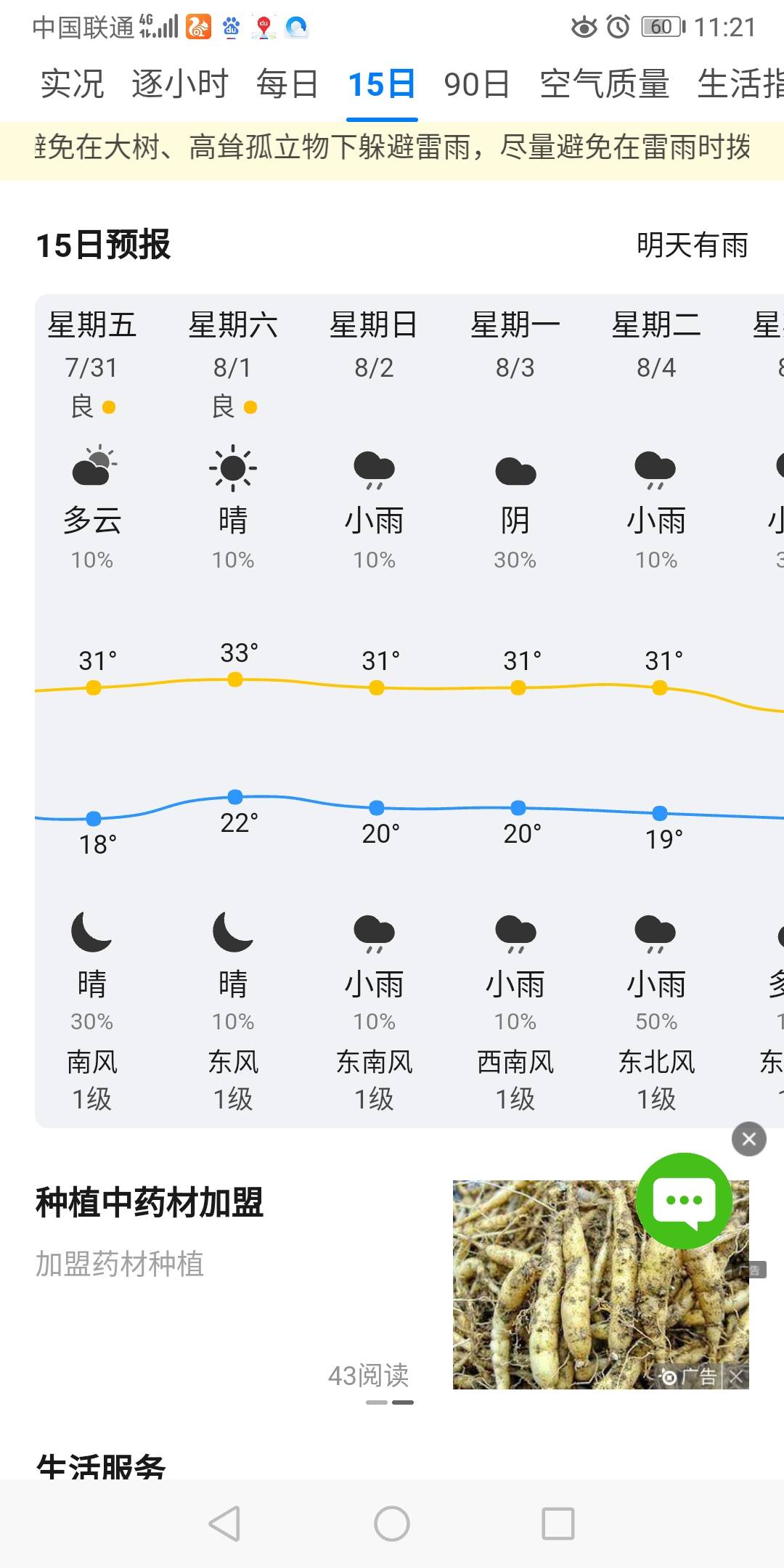The height and width of the screenshot is (1568, 784).
Task: Go back using system back button
Action: click(x=224, y=1523)
